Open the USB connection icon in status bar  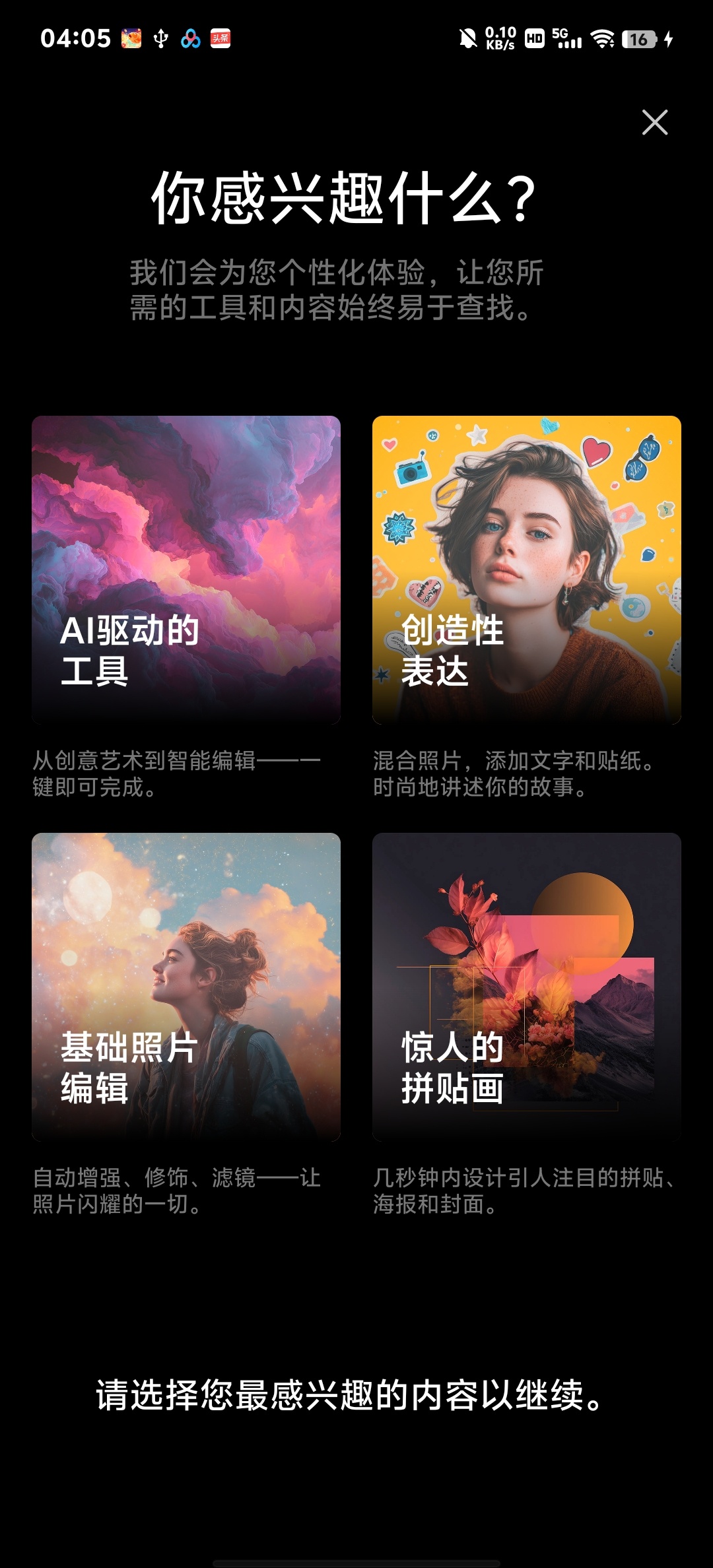point(160,40)
